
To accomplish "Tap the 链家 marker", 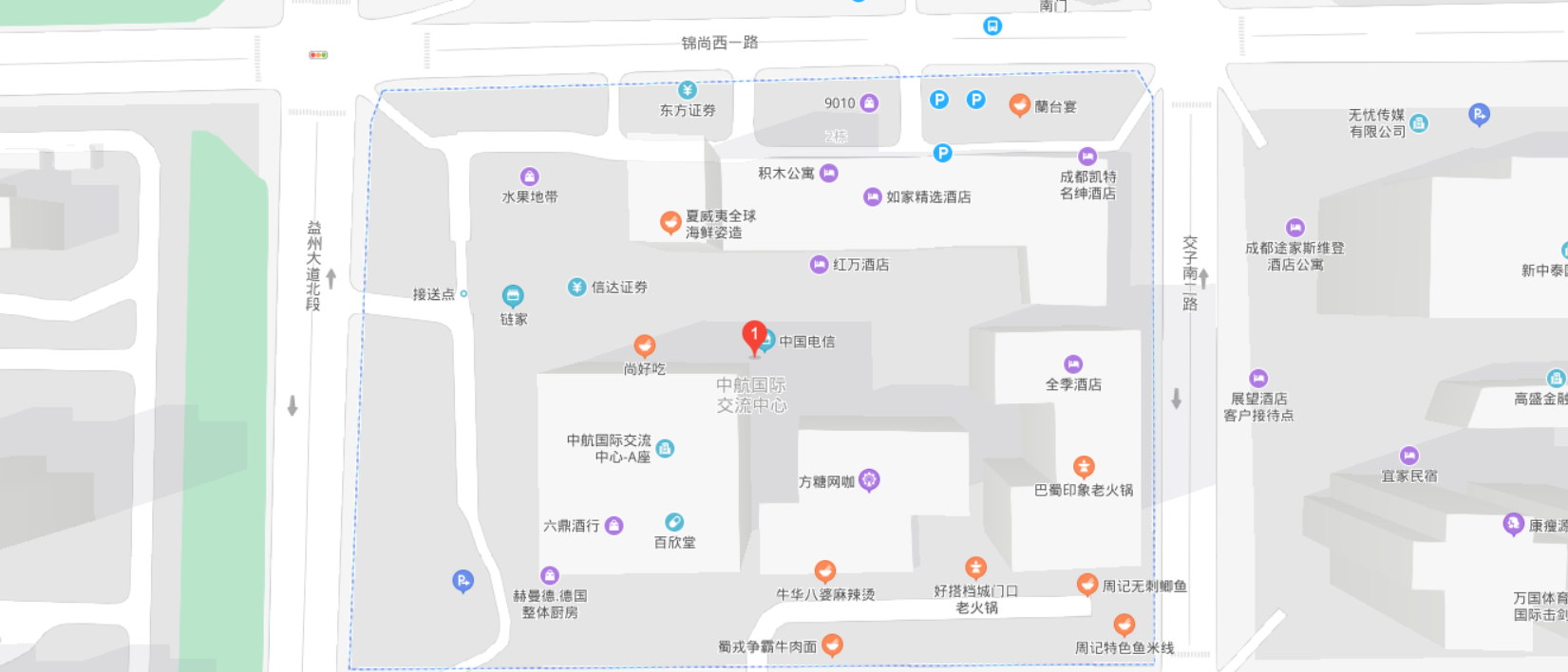I will pos(513,295).
